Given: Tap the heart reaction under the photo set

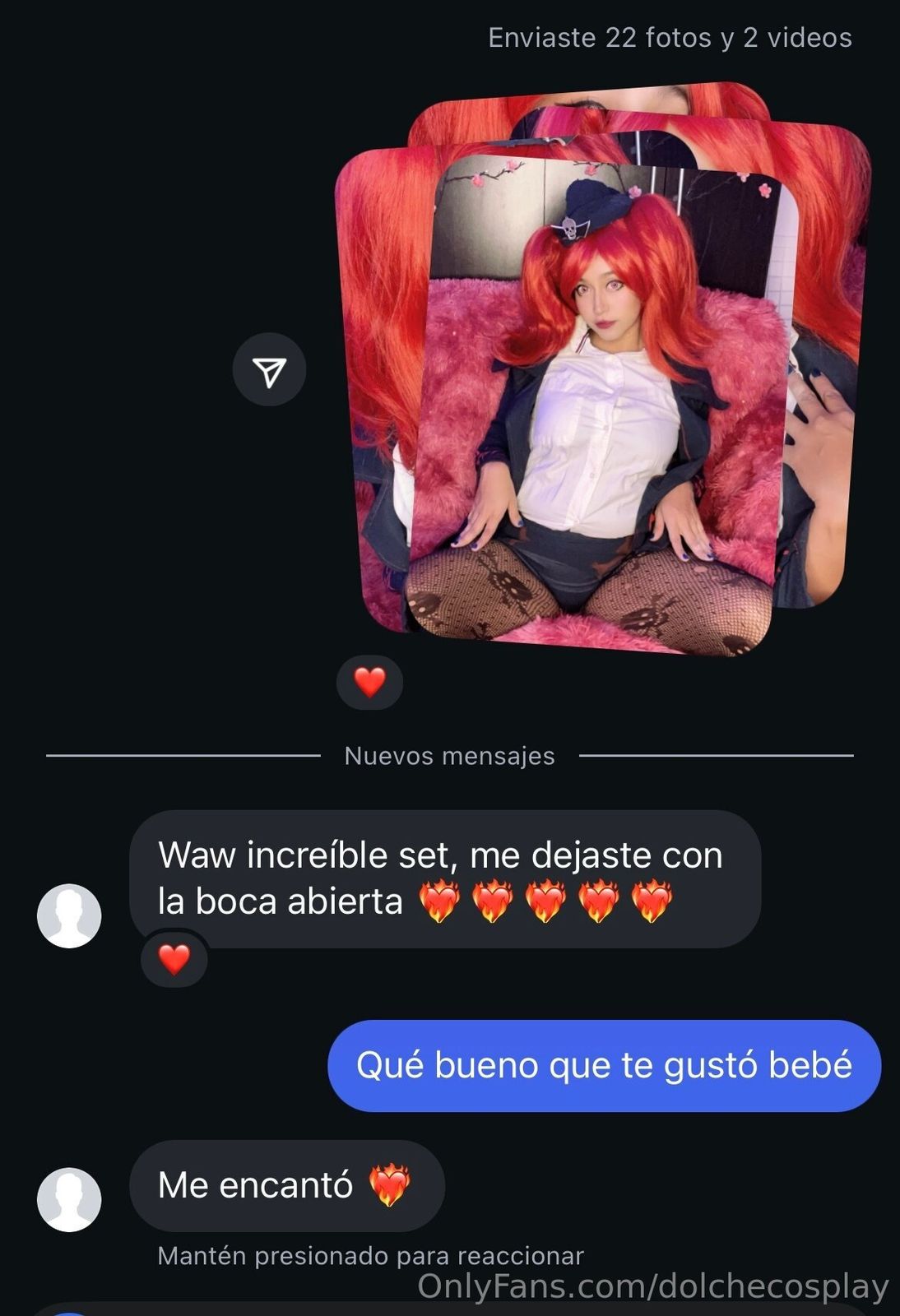Looking at the screenshot, I should pyautogui.click(x=369, y=682).
